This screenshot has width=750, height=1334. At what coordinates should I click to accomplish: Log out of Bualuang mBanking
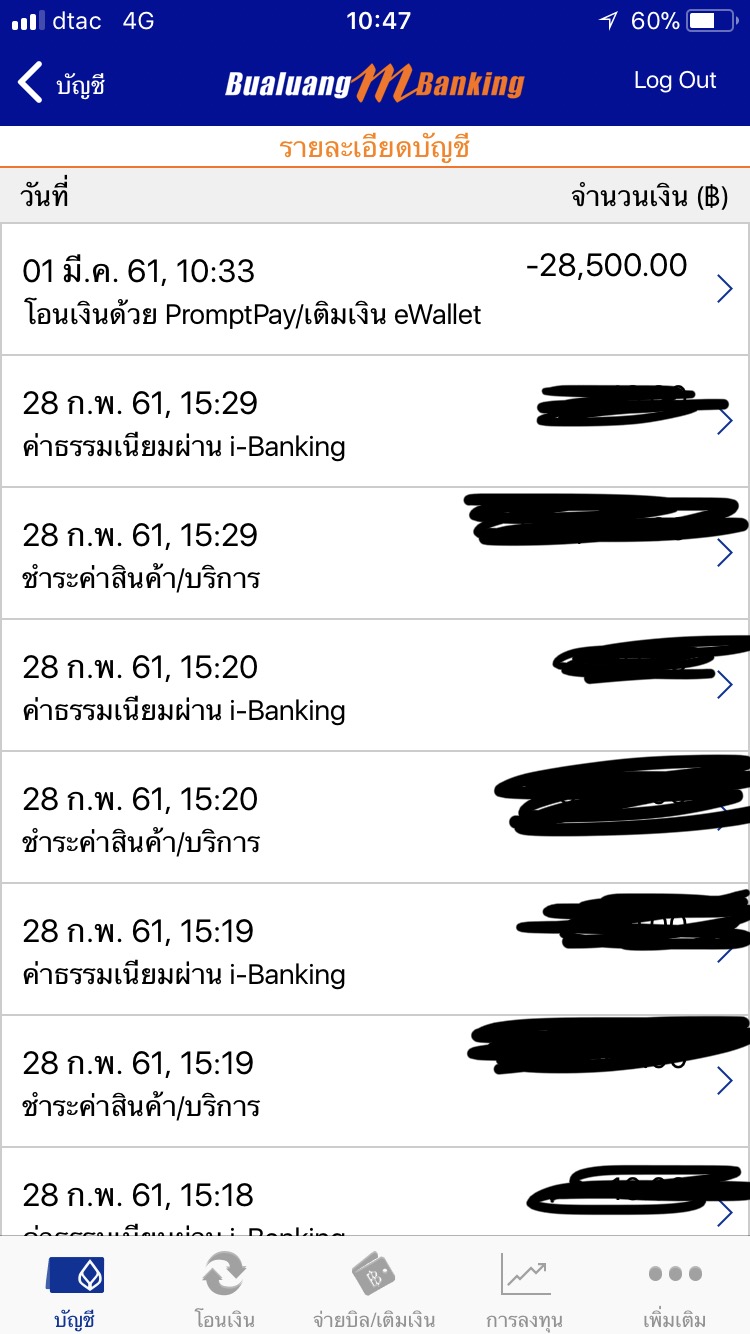675,81
